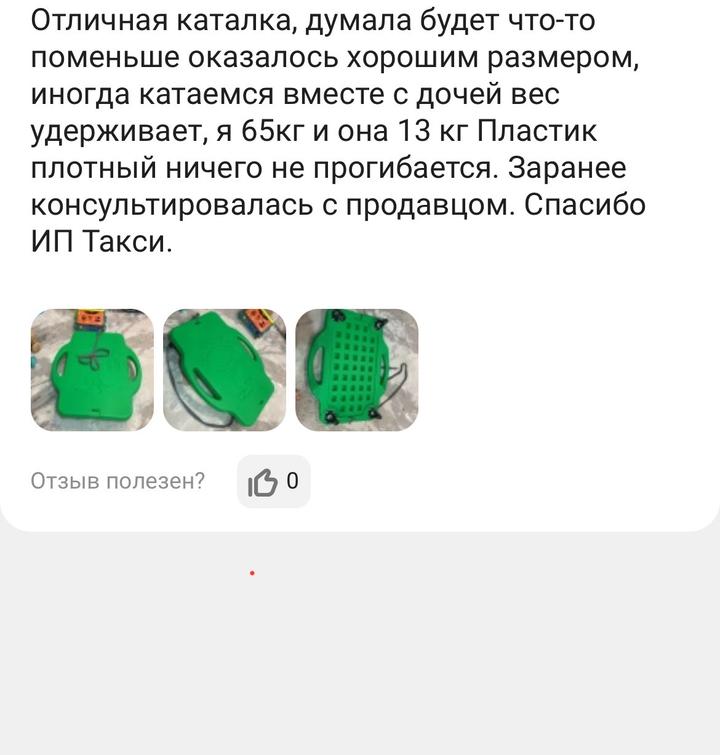This screenshot has width=720, height=755.
Task: View the second review photo showing the board's side
Action: click(224, 370)
